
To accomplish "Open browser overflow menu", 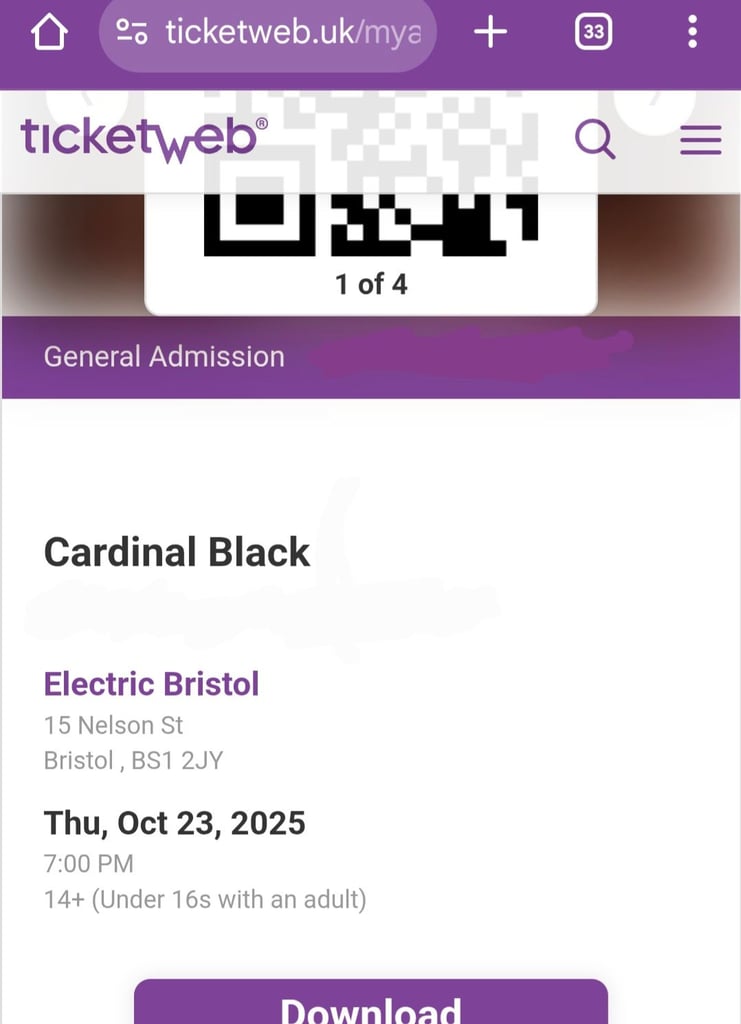I will [692, 32].
